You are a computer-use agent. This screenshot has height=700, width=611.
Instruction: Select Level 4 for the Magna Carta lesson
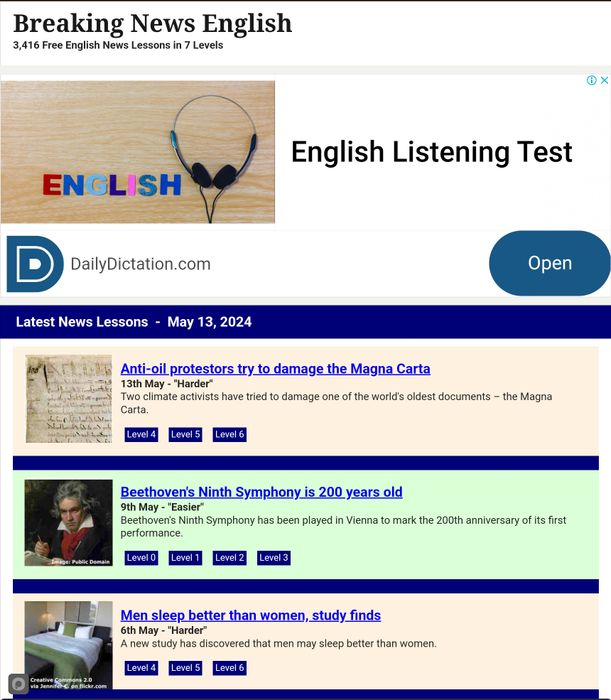141,434
